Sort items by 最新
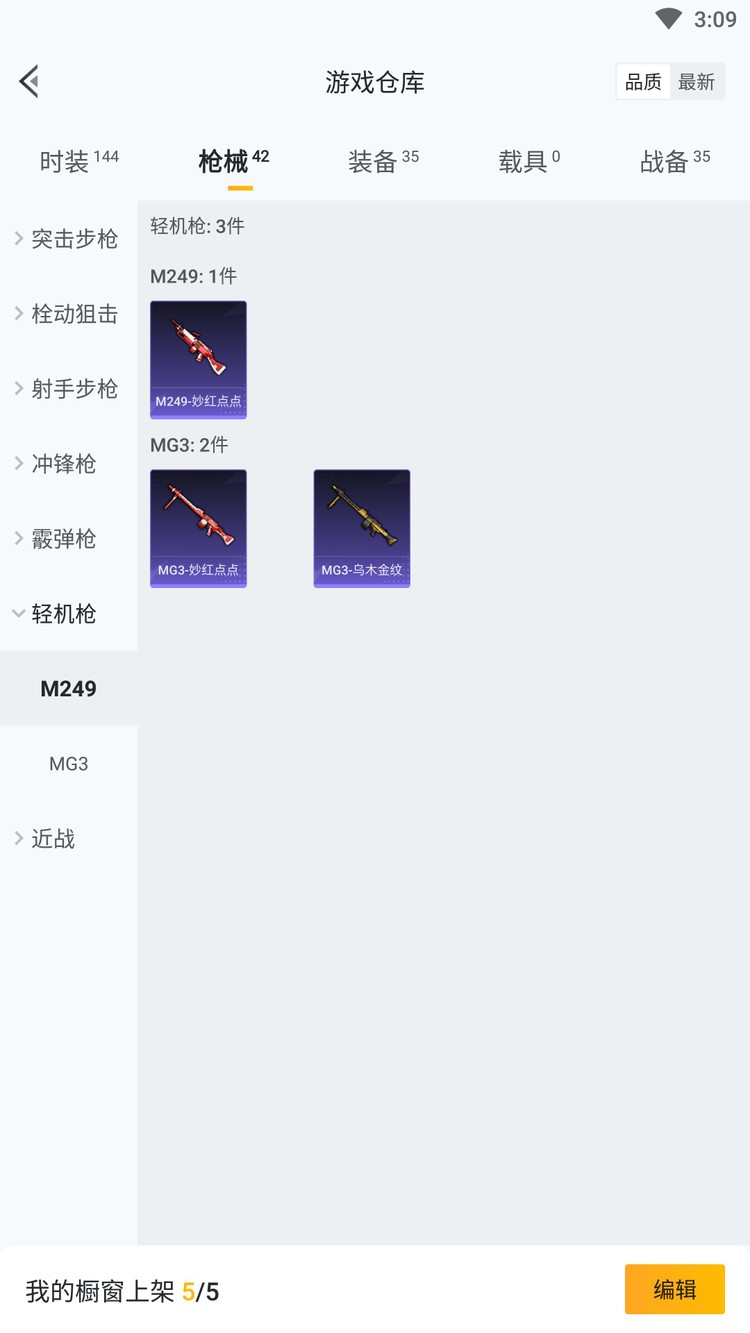The image size is (750, 1333). (x=697, y=82)
